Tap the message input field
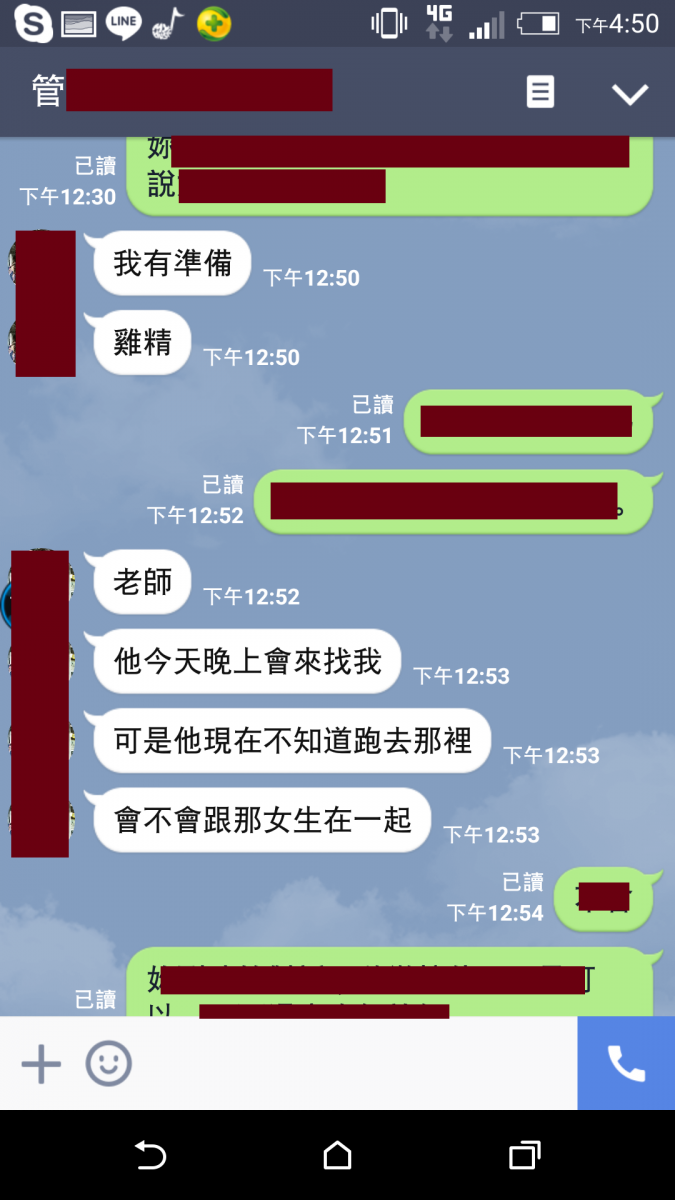 pos(350,1064)
